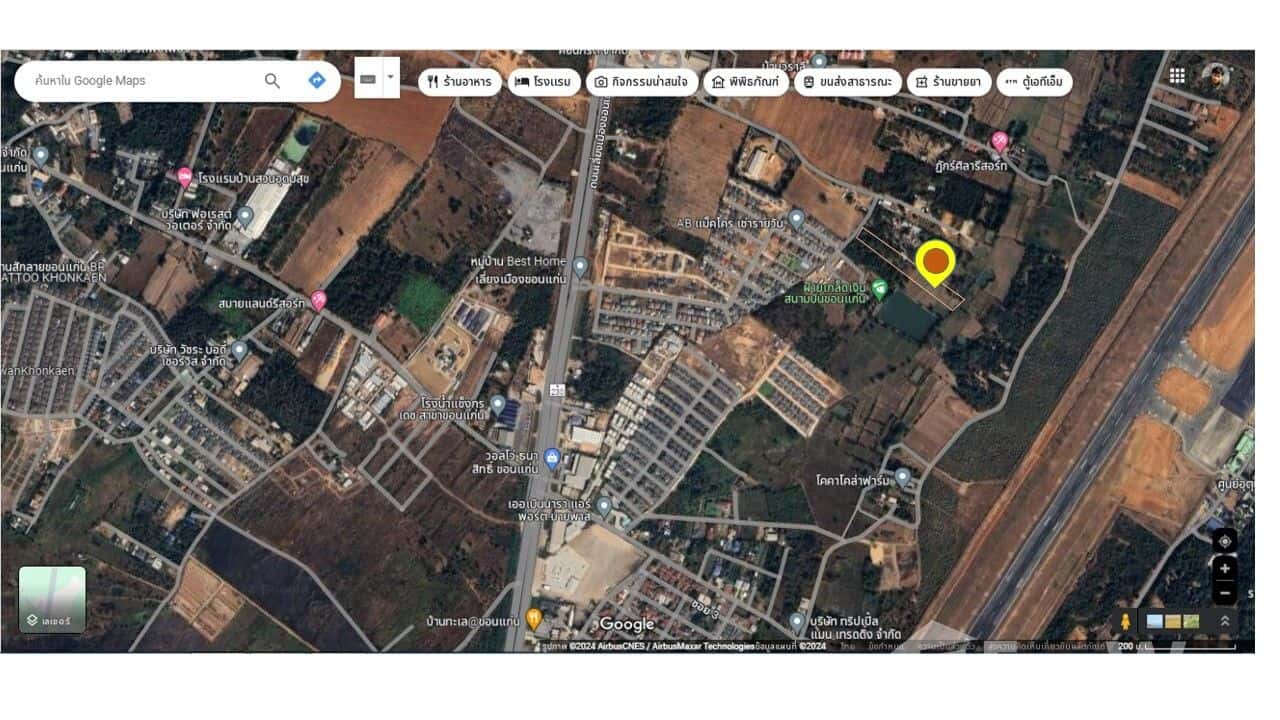Show ขนส่งสาธารณะ places
The height and width of the screenshot is (720, 1280).
847,82
